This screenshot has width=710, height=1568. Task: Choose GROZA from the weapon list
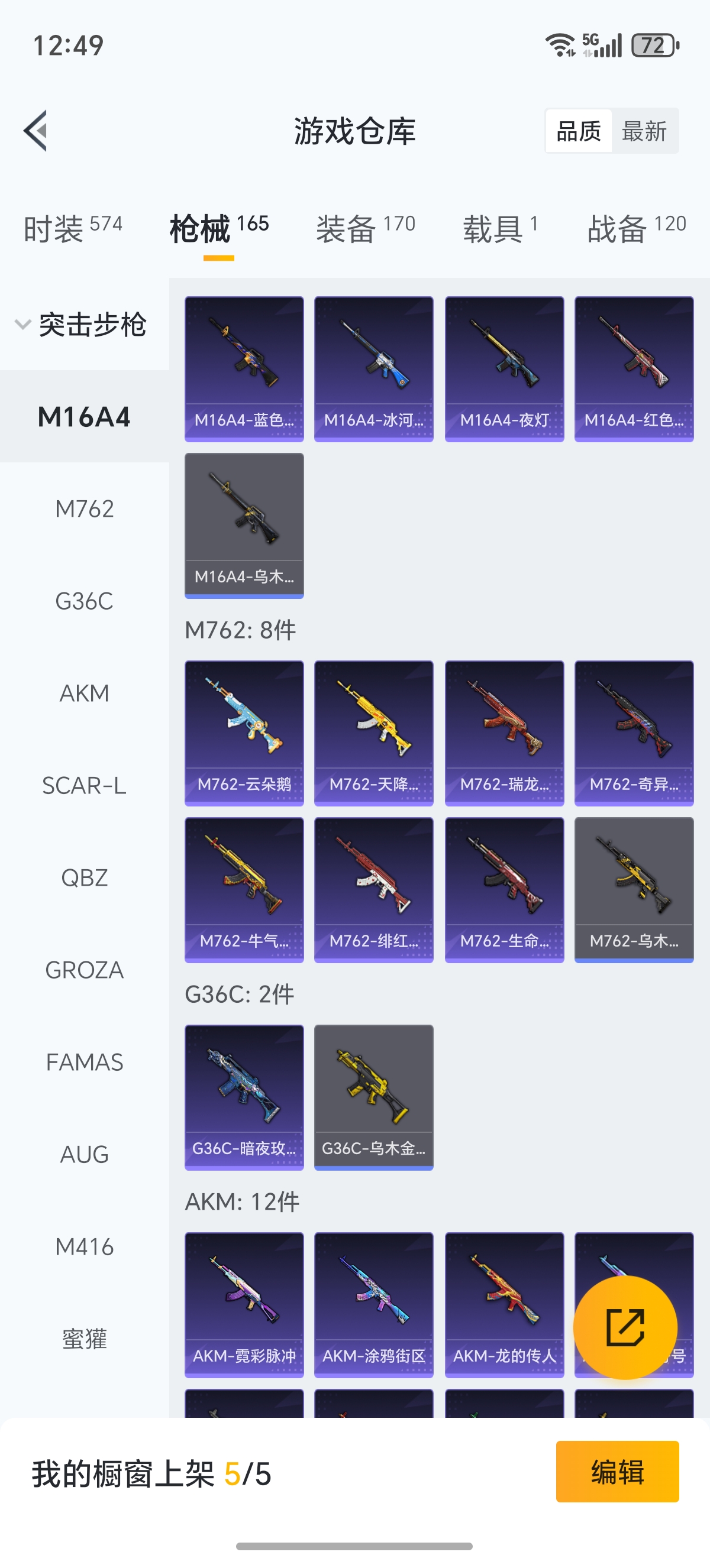[84, 970]
